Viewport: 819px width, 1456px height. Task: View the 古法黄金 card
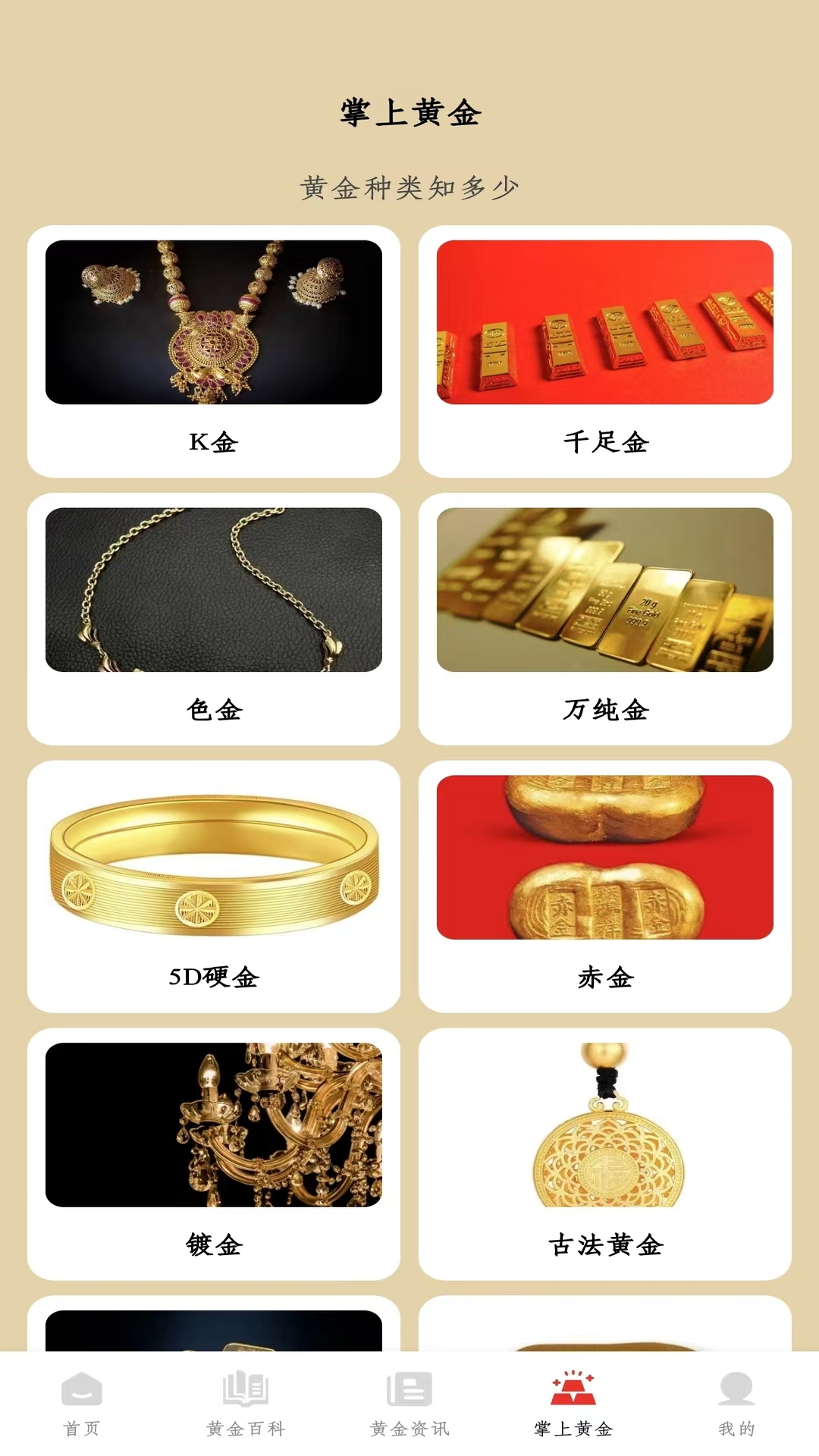point(604,1154)
